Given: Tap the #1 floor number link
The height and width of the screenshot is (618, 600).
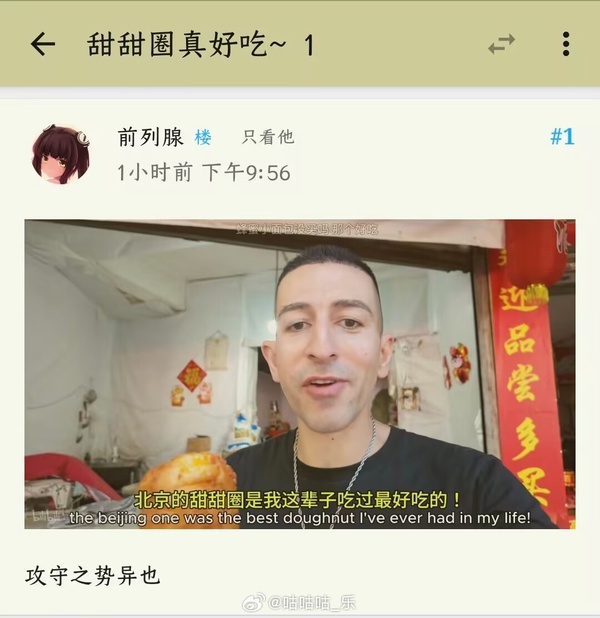Looking at the screenshot, I should click(x=562, y=137).
